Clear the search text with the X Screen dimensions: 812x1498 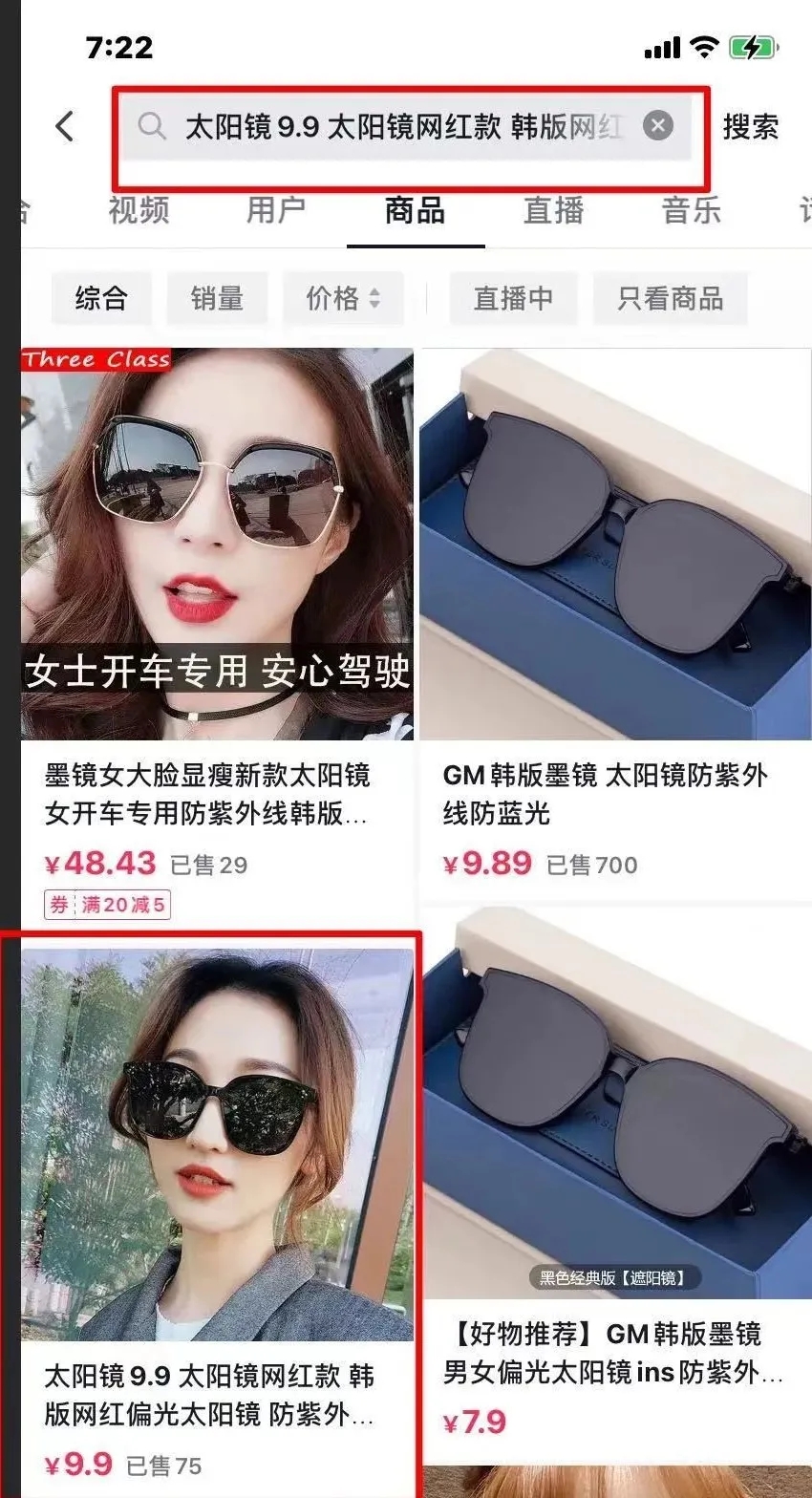click(657, 126)
